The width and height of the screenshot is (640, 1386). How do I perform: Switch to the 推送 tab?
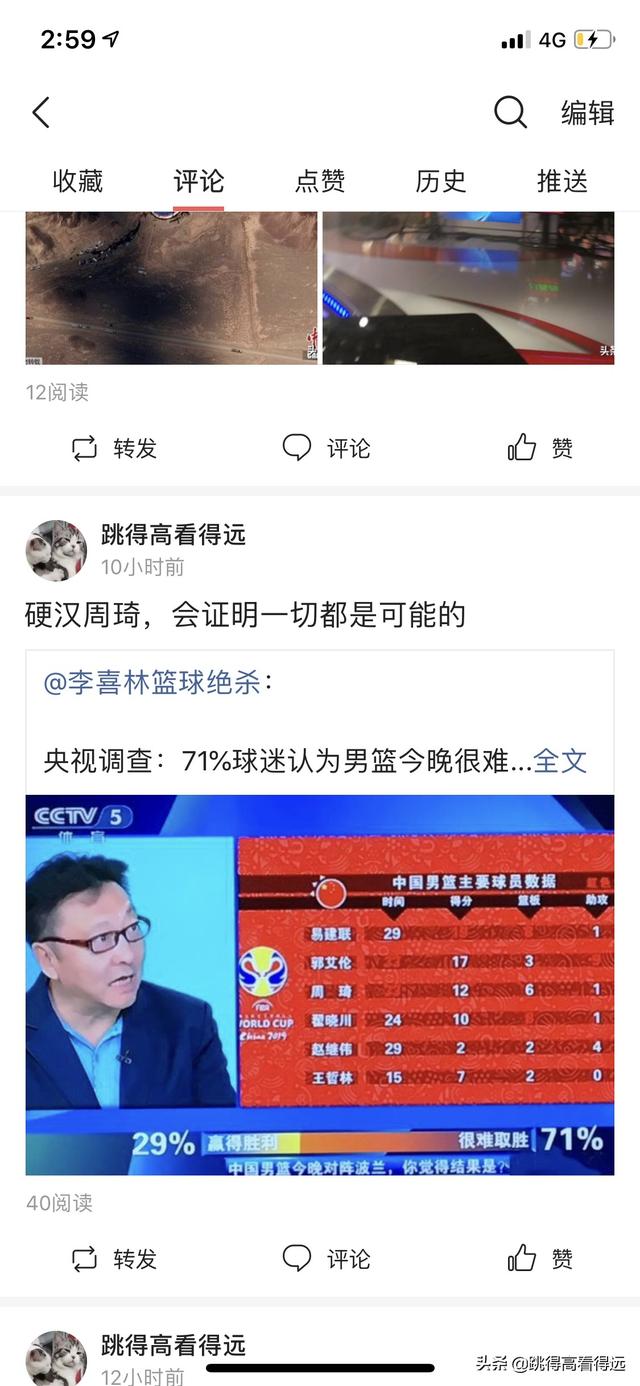[562, 181]
